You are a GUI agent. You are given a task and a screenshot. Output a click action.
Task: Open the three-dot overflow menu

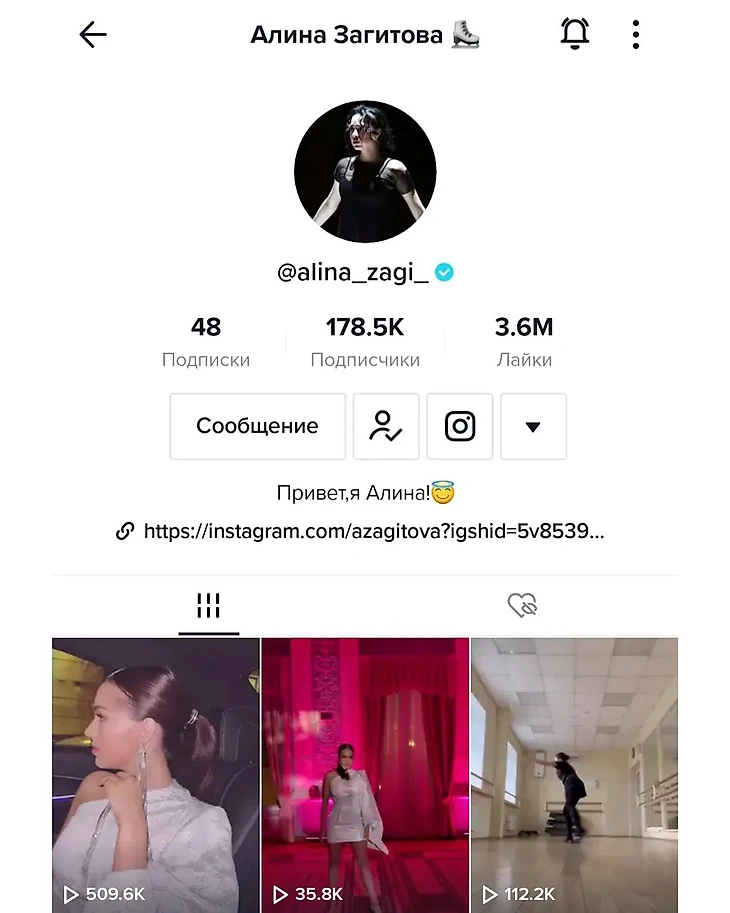pos(636,35)
